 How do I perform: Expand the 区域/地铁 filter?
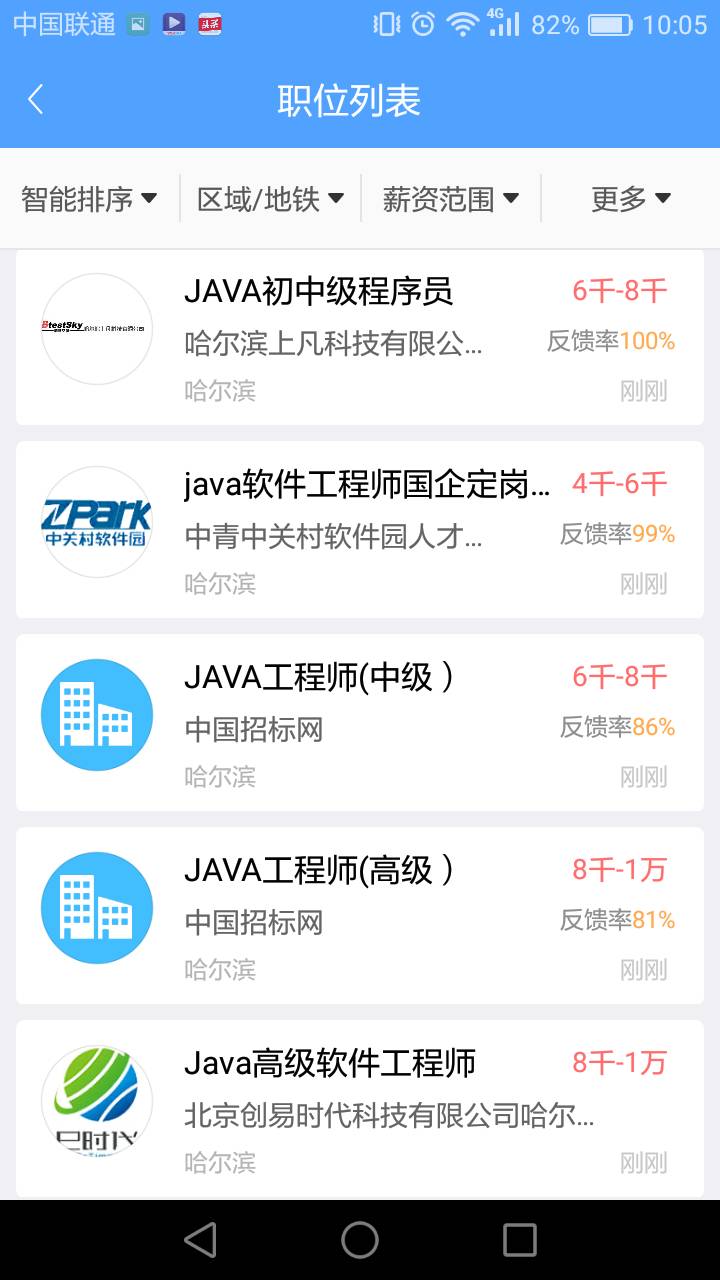[270, 199]
